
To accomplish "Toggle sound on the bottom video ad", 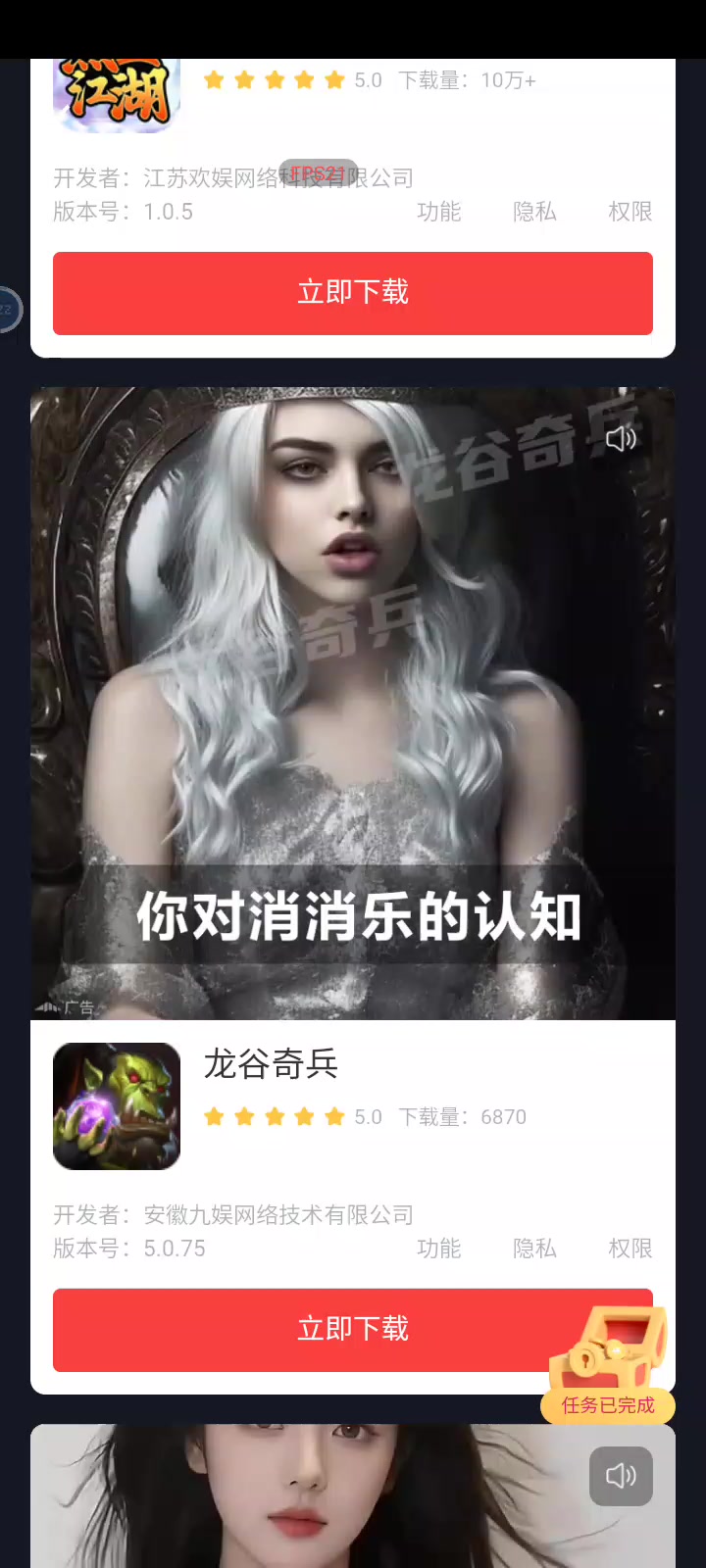I will (x=621, y=1476).
